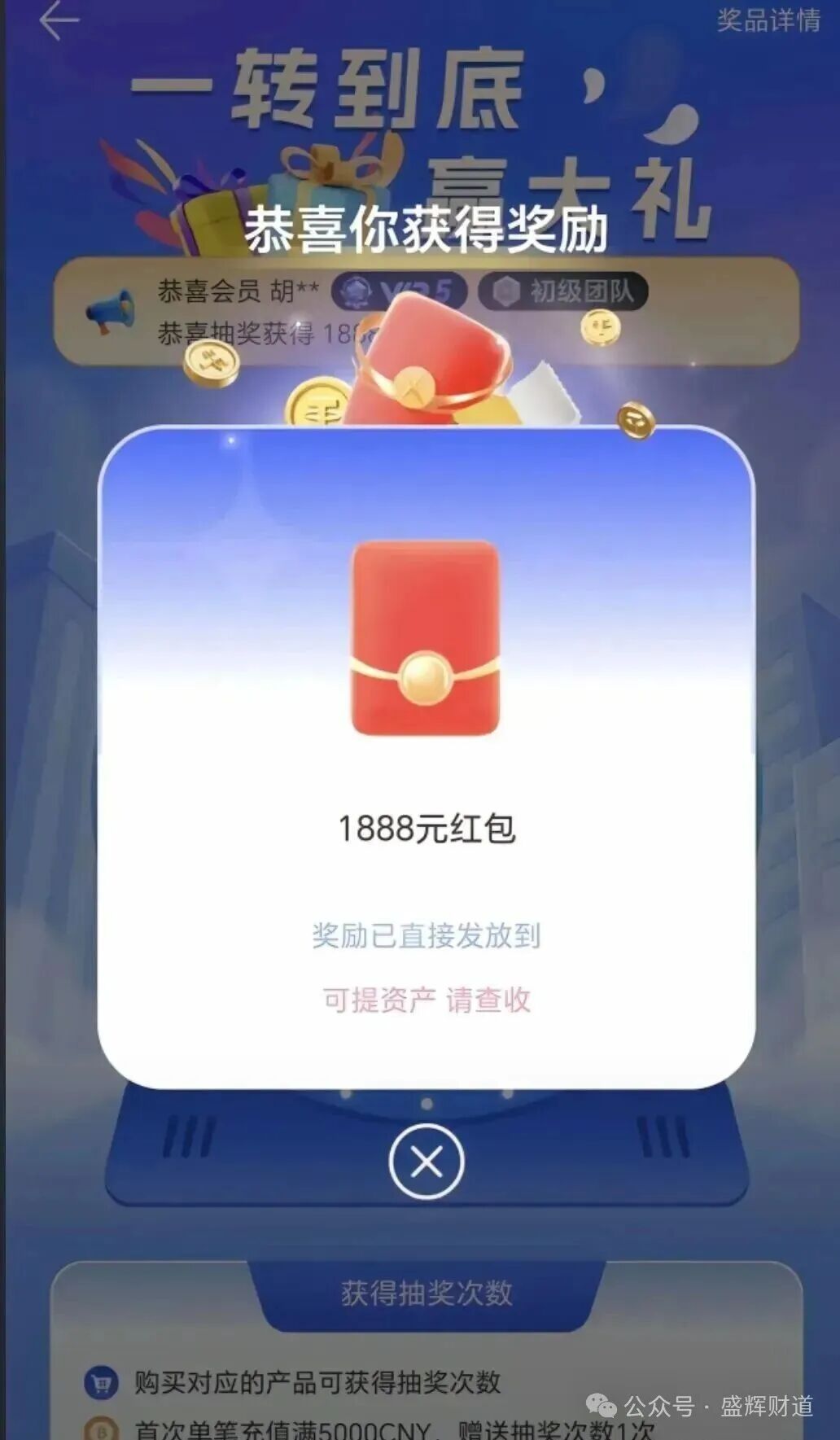
Task: Dismiss the reward popup with X button
Action: coord(427,1162)
